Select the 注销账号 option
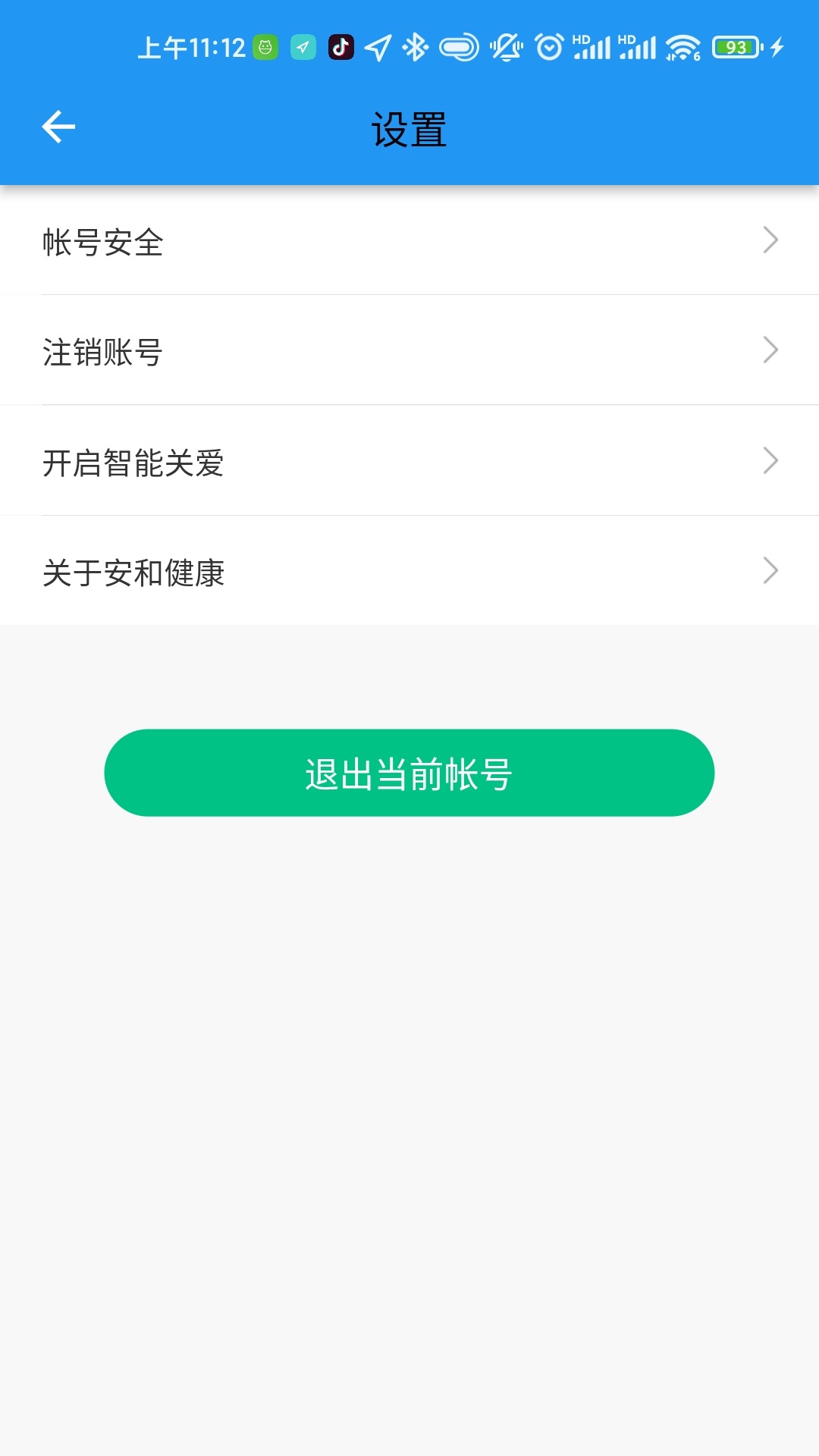 click(409, 351)
